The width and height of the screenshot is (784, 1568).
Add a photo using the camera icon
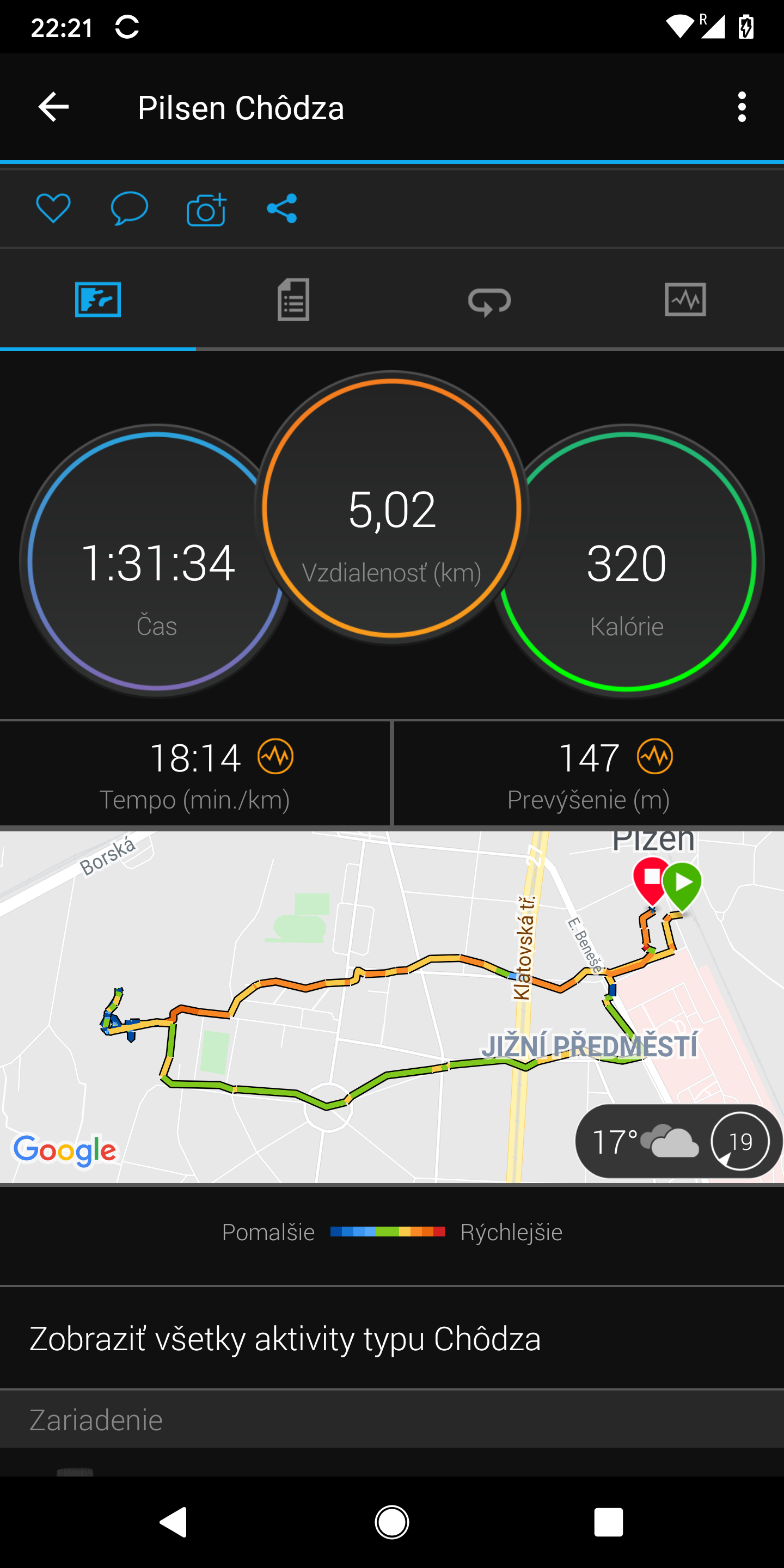click(206, 209)
